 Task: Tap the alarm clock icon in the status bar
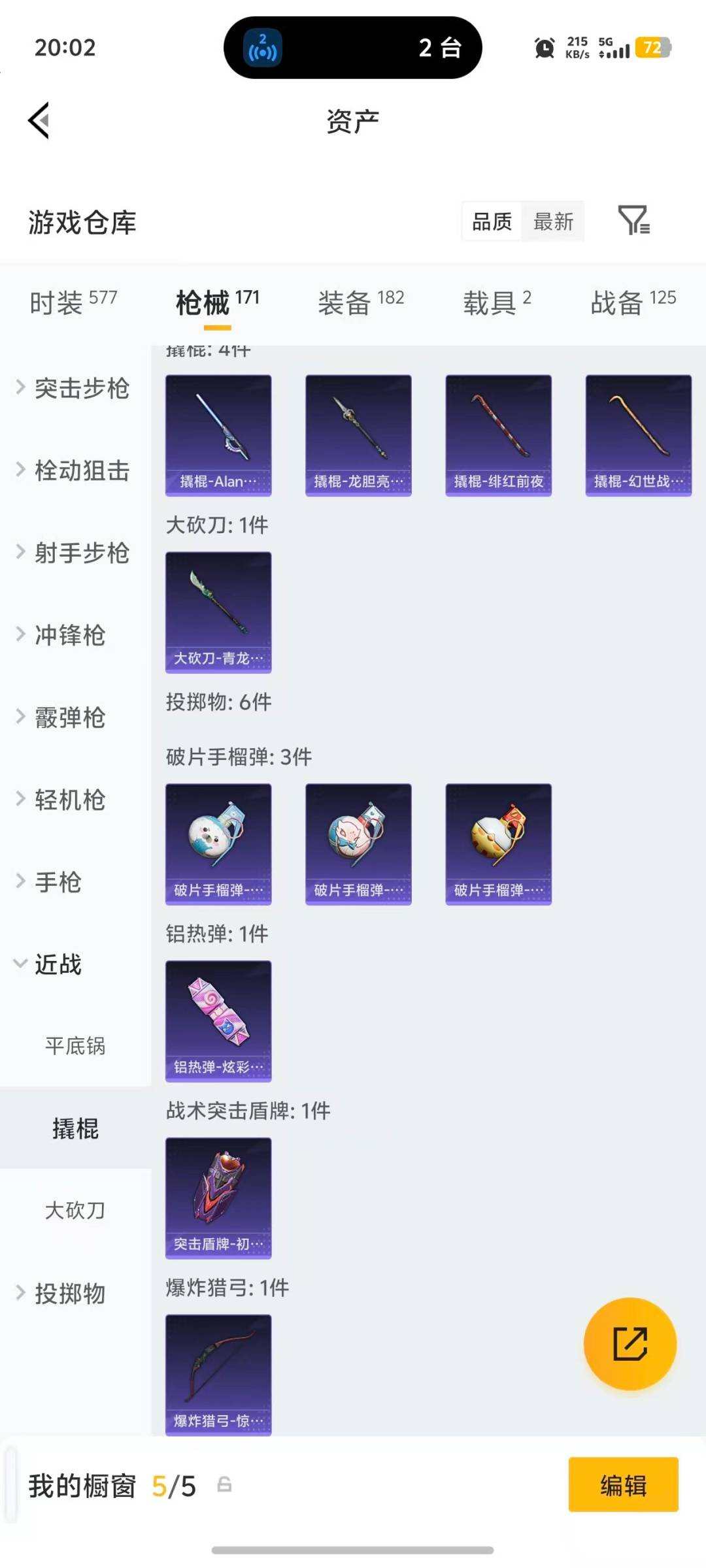tap(543, 48)
